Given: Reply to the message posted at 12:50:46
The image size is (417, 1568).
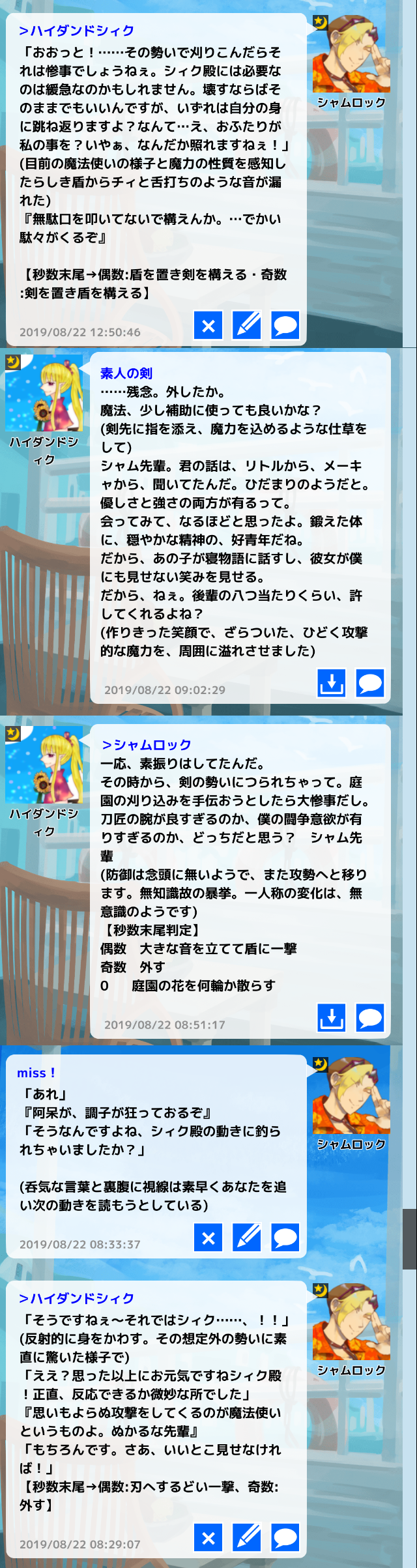Looking at the screenshot, I should click(285, 325).
